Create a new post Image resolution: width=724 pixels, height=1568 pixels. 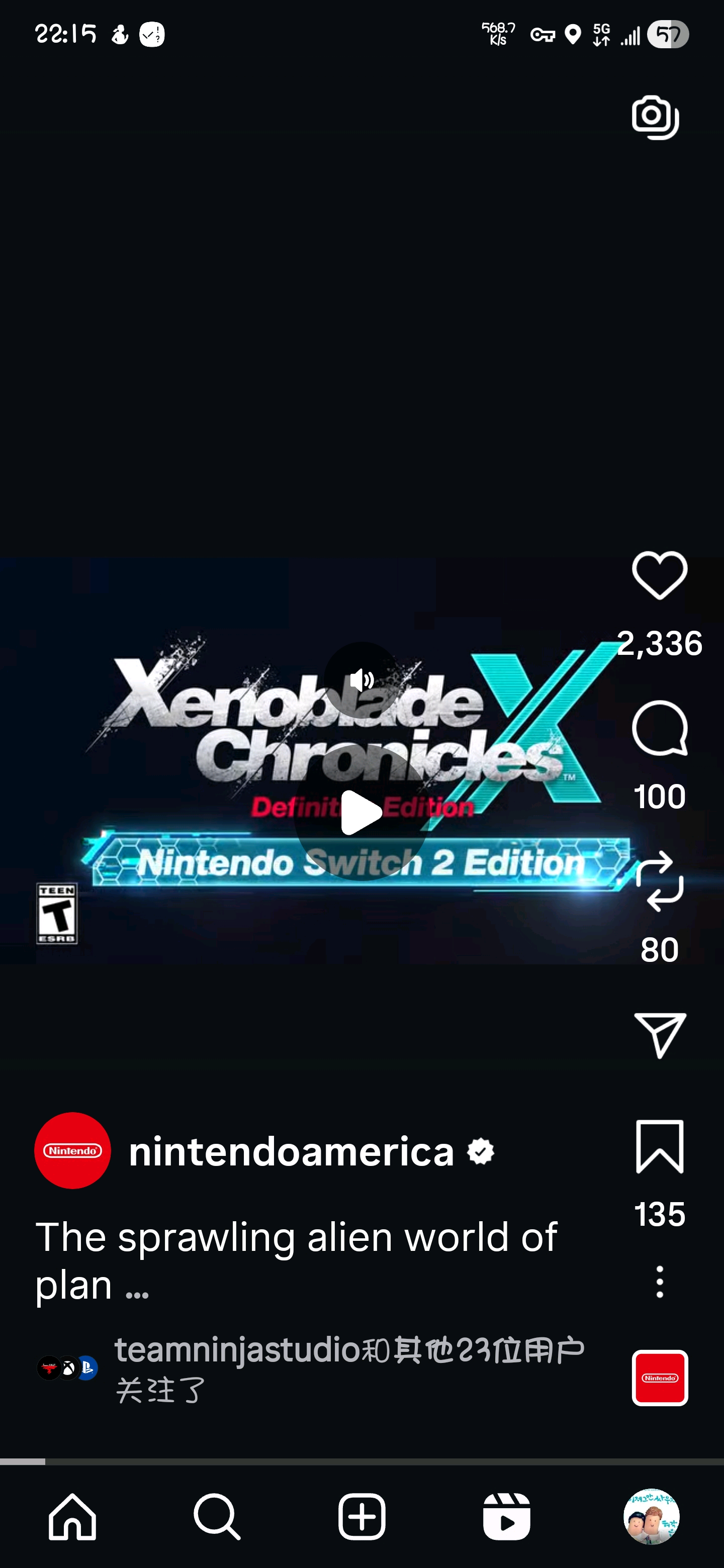(361, 1516)
